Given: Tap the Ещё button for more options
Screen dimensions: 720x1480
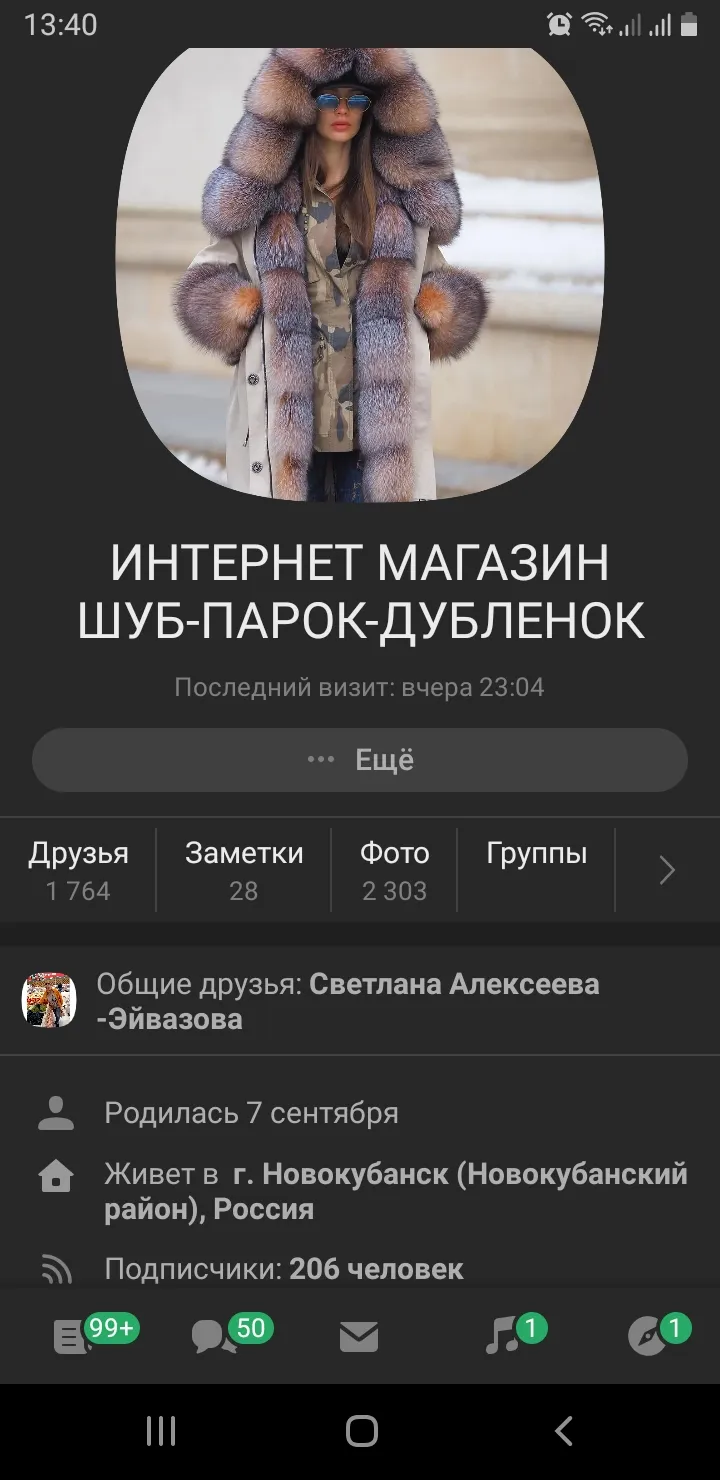Looking at the screenshot, I should [x=360, y=760].
